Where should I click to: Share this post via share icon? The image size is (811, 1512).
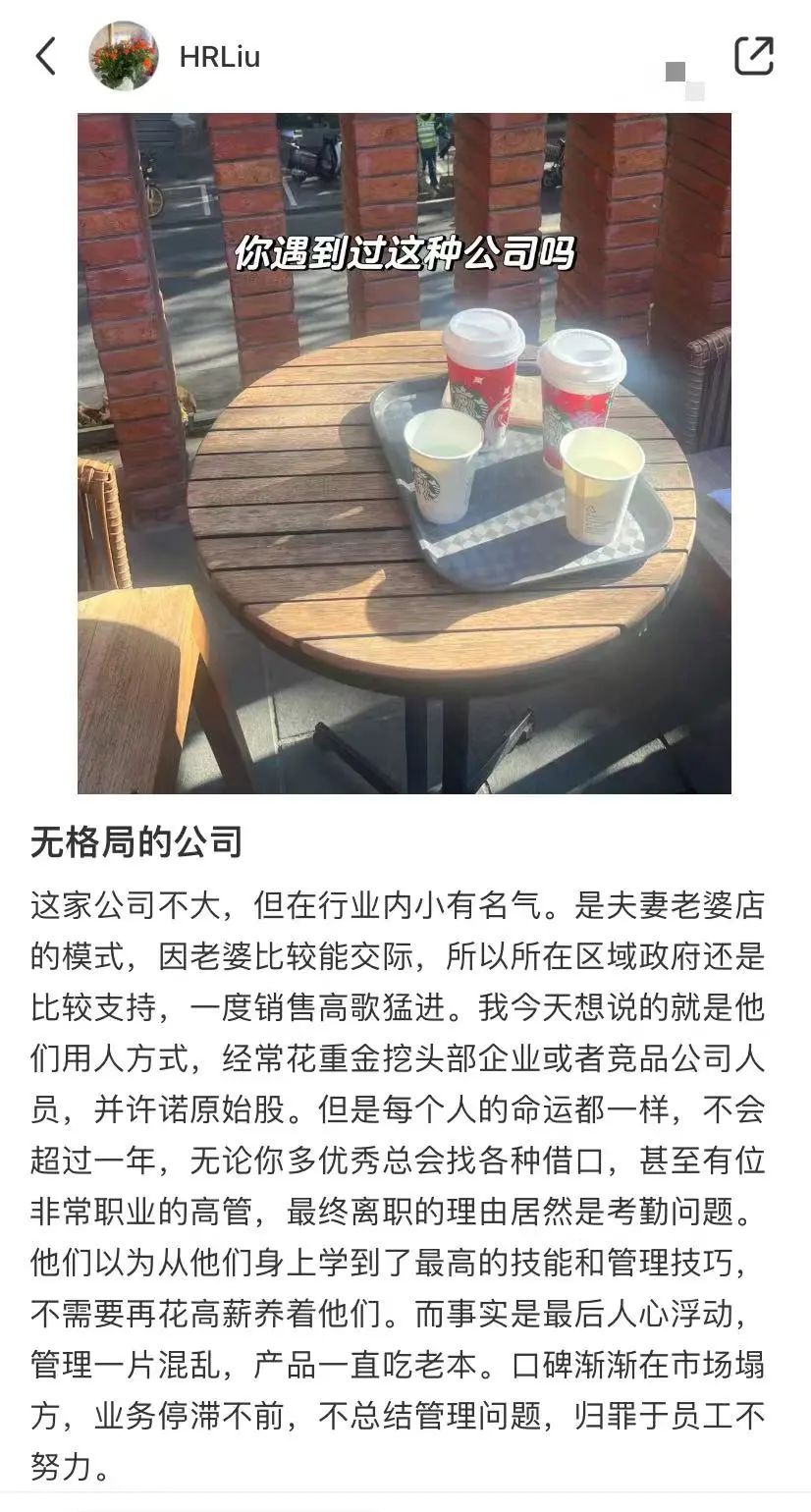coord(753,56)
